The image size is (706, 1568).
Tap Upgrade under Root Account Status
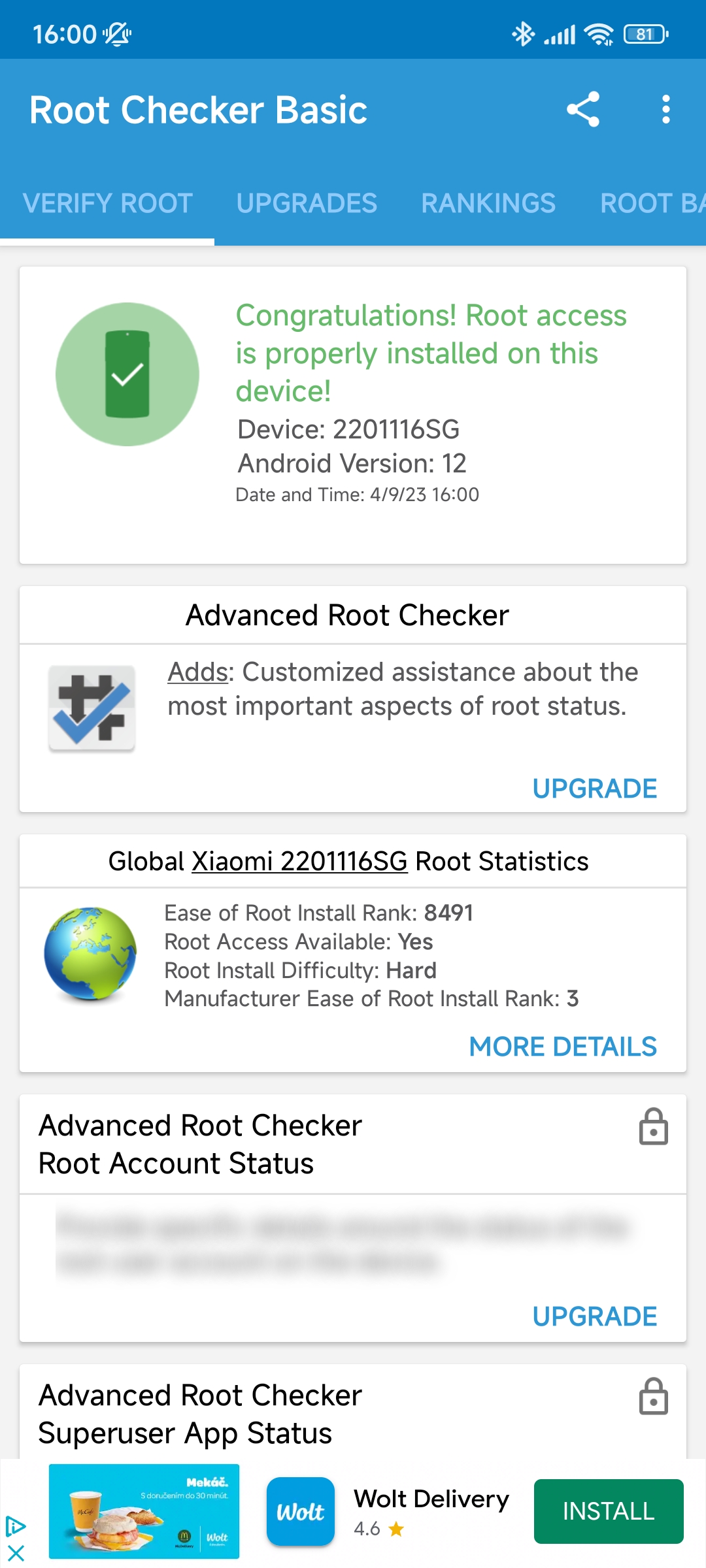(595, 1316)
